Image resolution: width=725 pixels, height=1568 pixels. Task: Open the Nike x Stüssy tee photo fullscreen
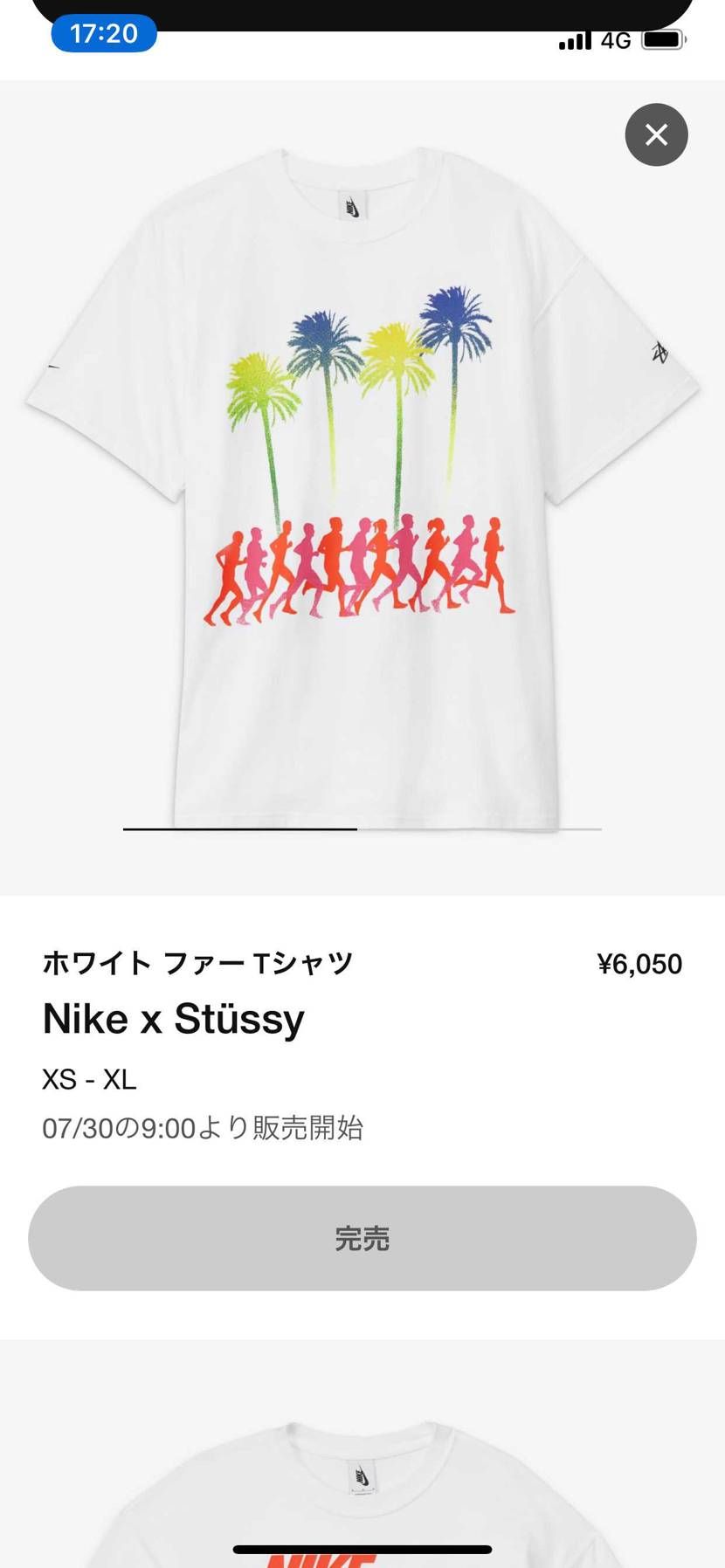pyautogui.click(x=362, y=480)
